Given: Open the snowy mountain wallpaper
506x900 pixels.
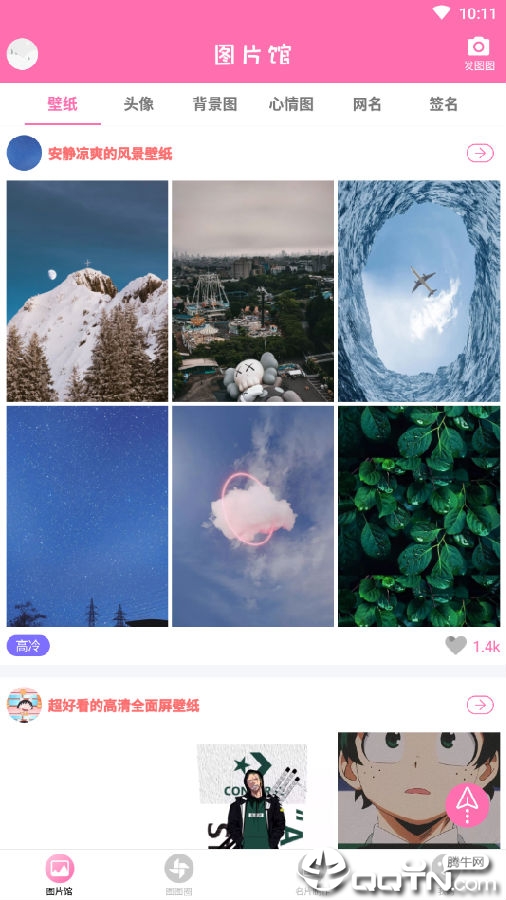Looking at the screenshot, I should [87, 291].
